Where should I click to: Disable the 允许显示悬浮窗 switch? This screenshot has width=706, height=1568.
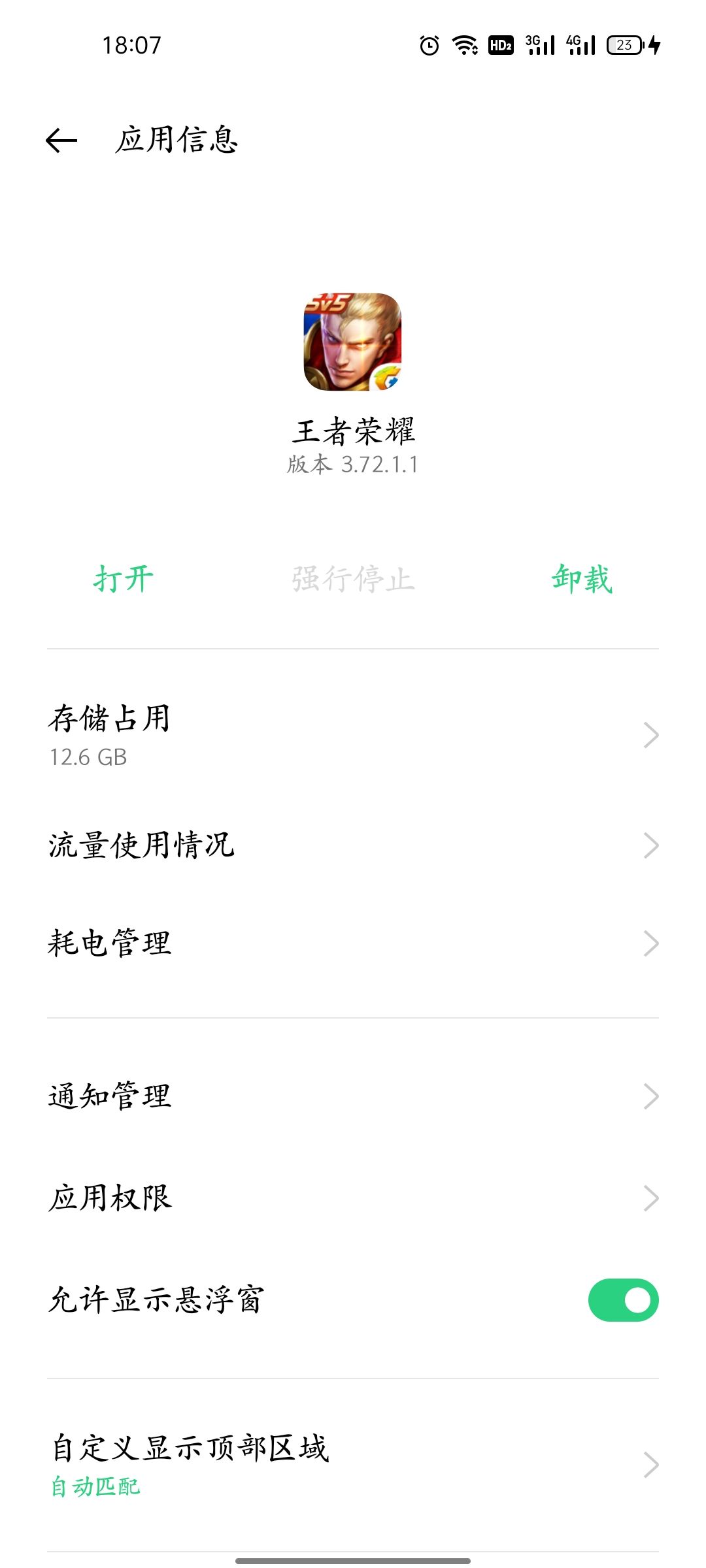click(623, 1300)
